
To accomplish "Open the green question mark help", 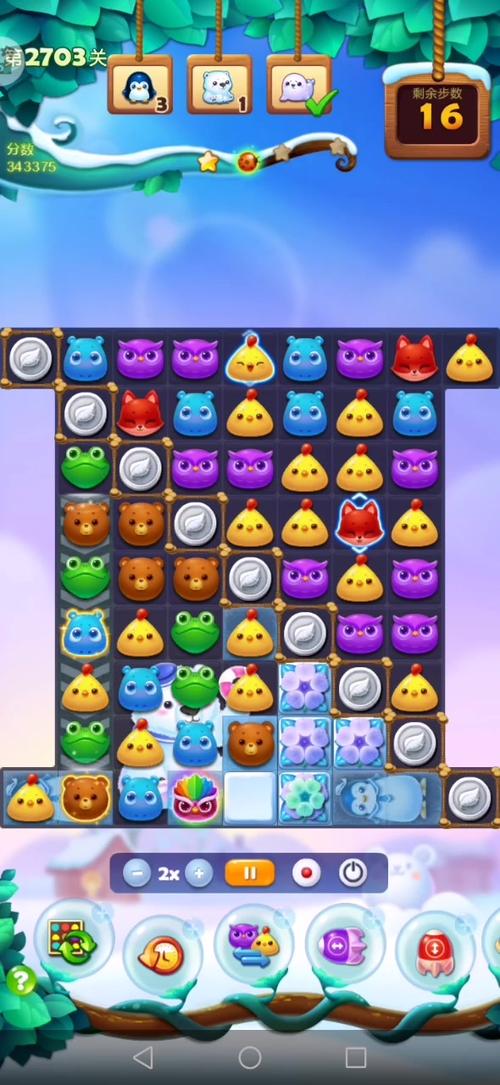I will 21,981.
